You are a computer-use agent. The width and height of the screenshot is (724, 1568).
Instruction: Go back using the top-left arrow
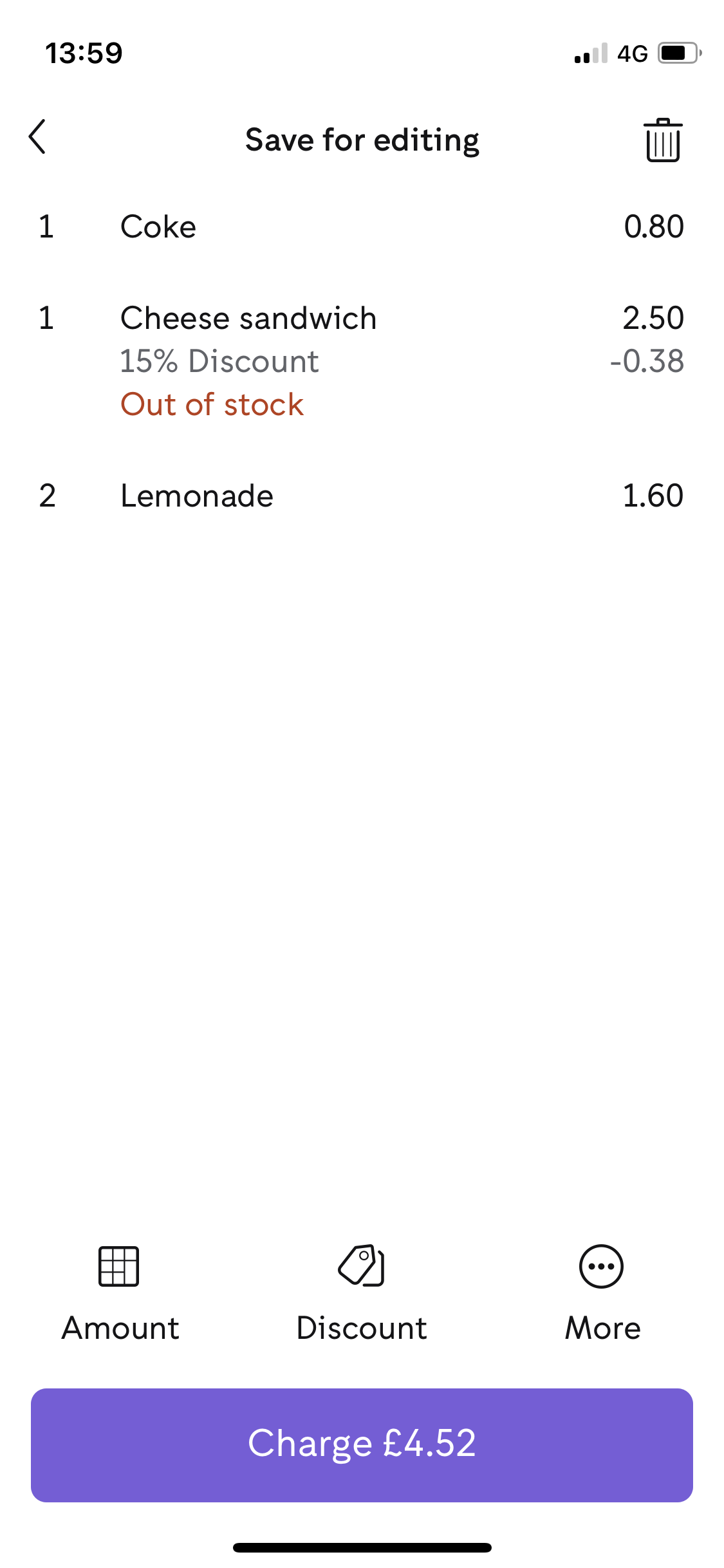37,137
